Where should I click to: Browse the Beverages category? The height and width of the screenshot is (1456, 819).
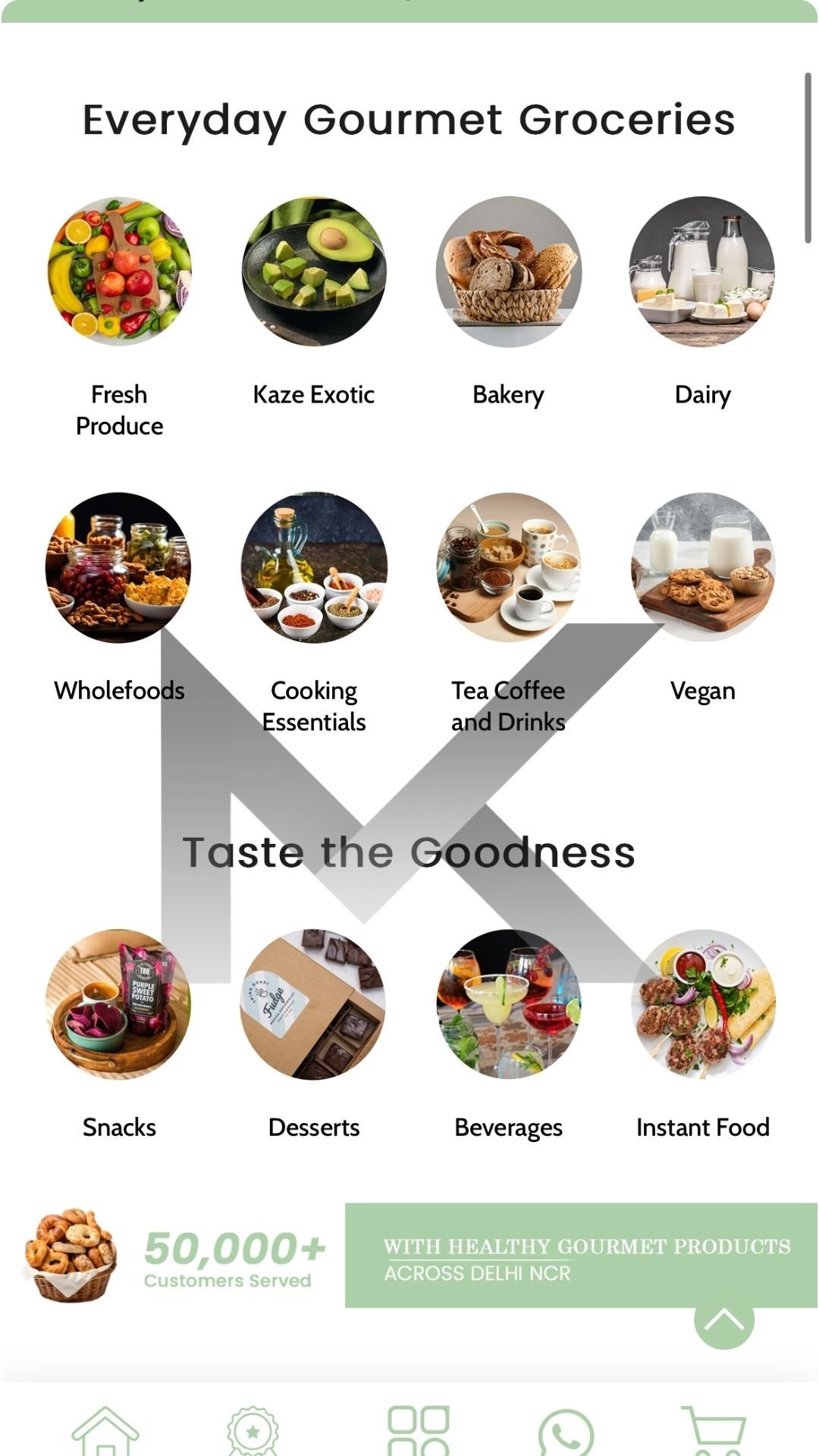508,1004
